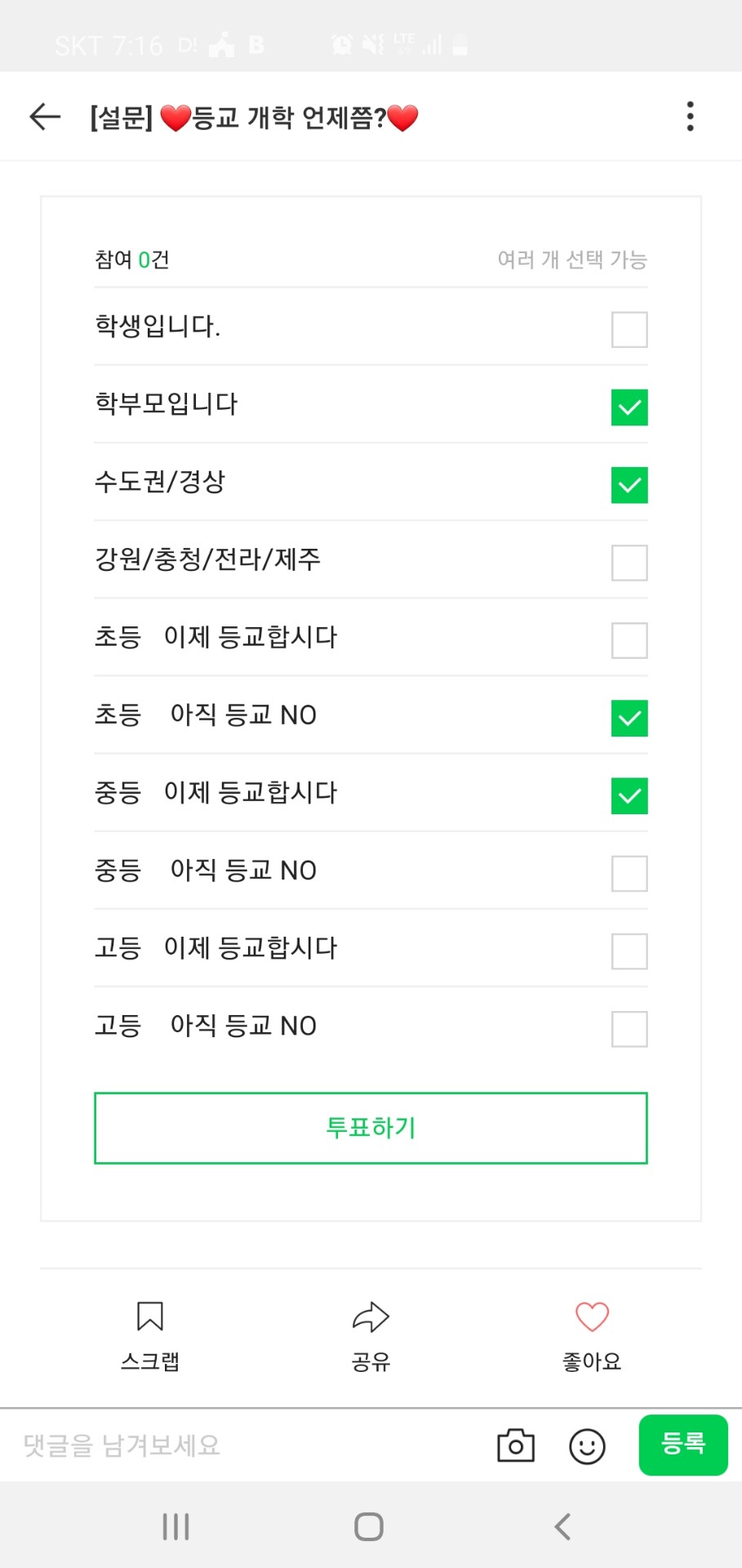Image resolution: width=742 pixels, height=1568 pixels.
Task: Tap the comment field 댓글을 남겨보세요
Action: coord(245,1445)
